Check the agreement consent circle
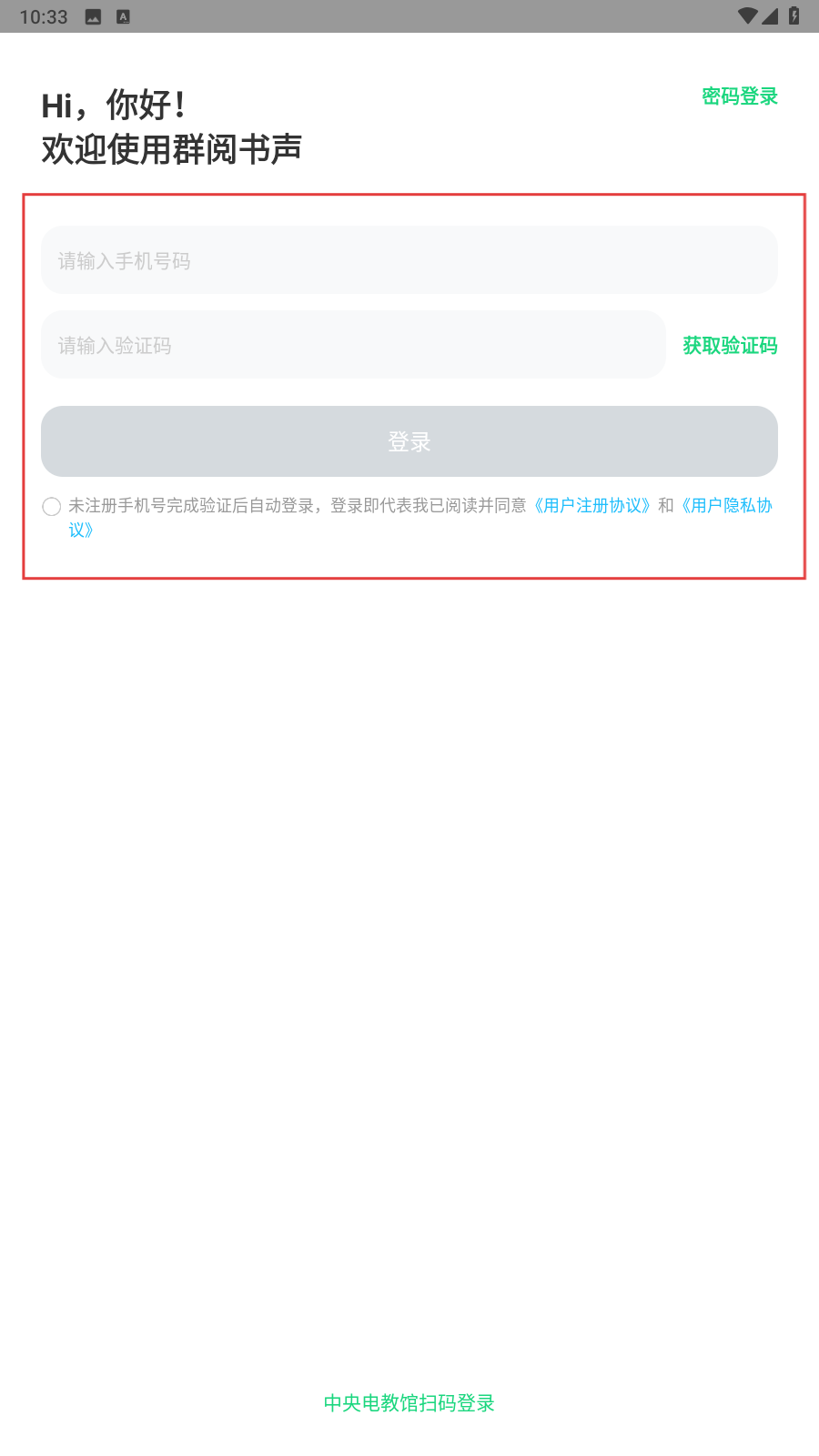This screenshot has width=819, height=1456. (52, 507)
